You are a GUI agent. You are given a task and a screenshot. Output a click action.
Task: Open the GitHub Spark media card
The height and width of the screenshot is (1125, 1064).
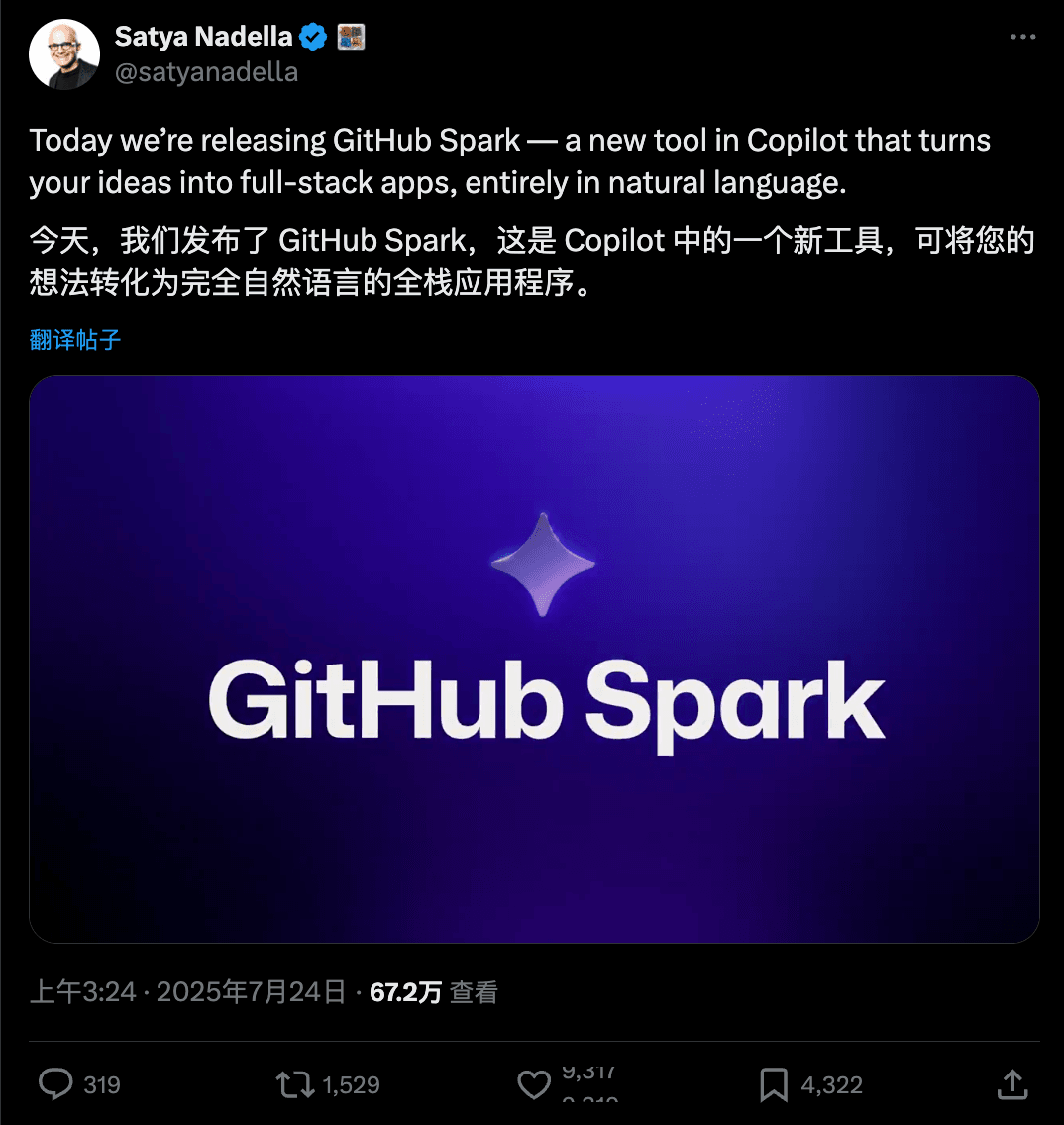(534, 659)
